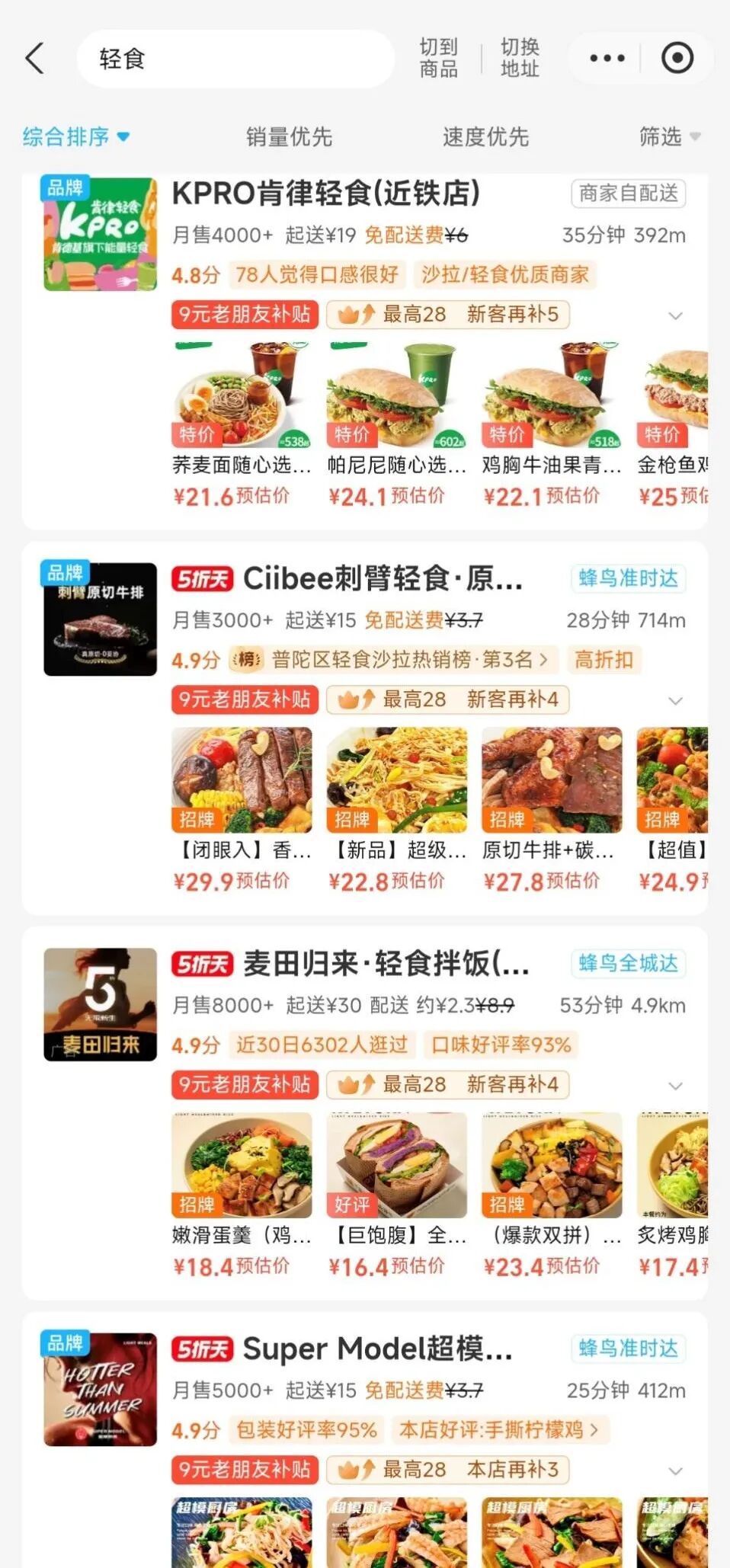Close the mini program with the circle icon
The height and width of the screenshot is (1568, 730).
coord(677,58)
